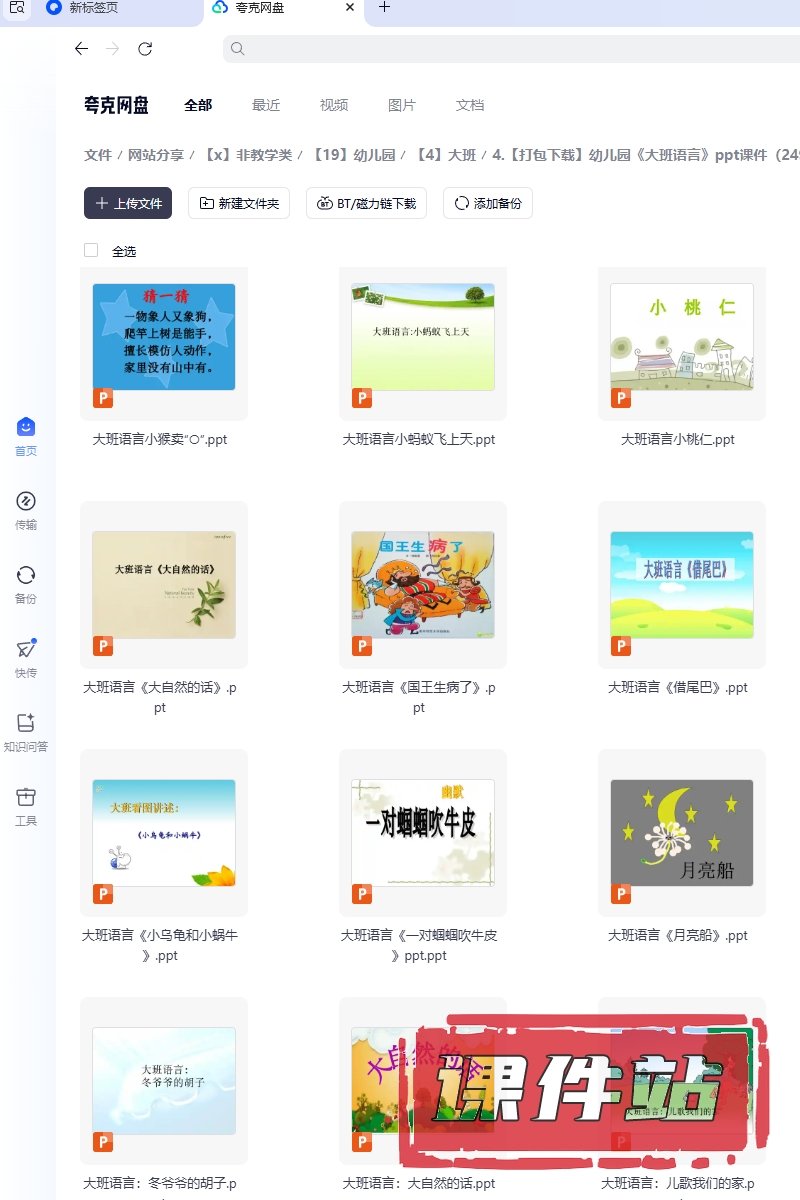This screenshot has width=800, height=1200.
Task: Switch to the 视频 tab
Action: (x=334, y=105)
